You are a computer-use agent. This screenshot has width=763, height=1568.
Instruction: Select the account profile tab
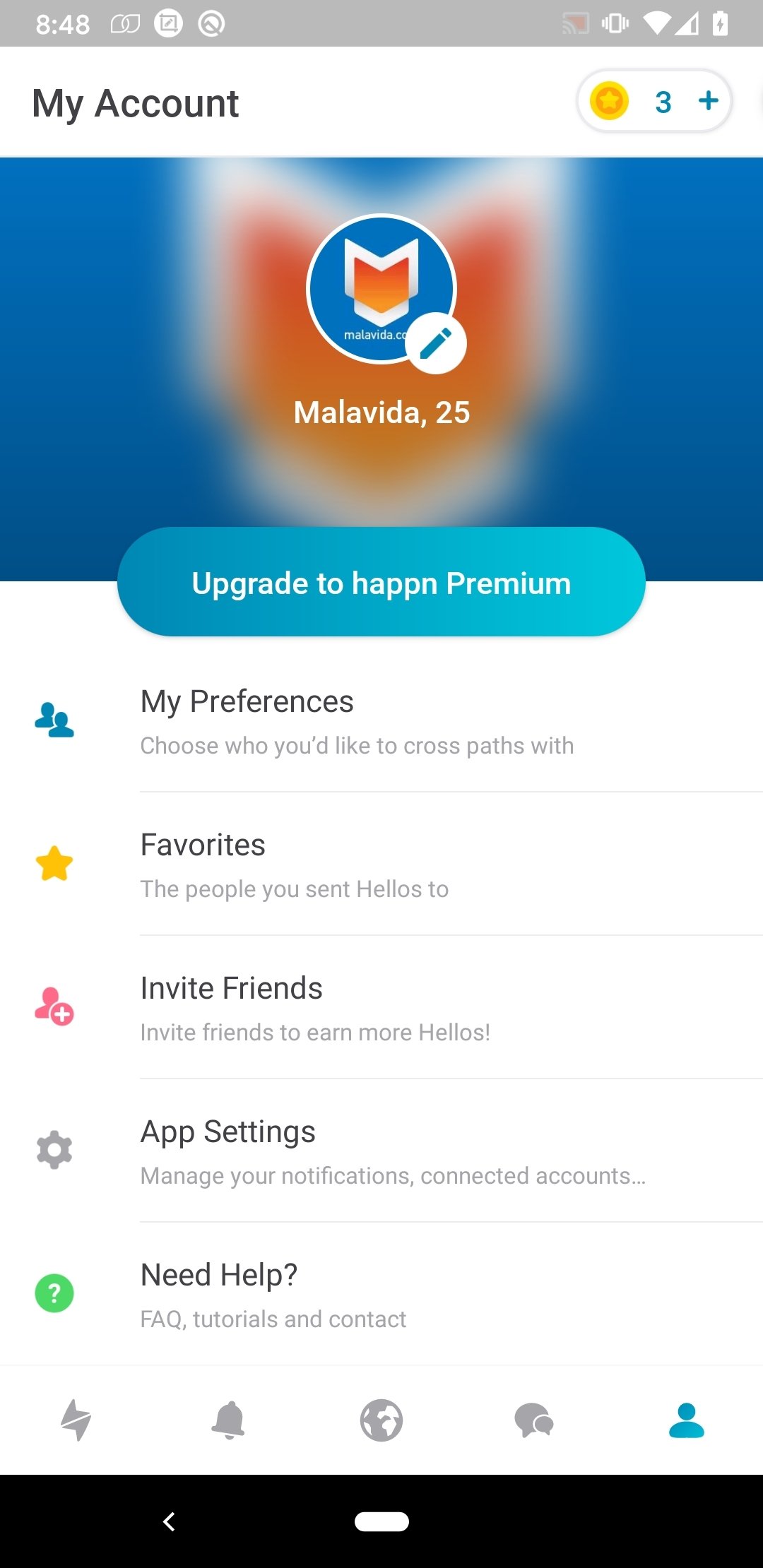click(687, 1420)
